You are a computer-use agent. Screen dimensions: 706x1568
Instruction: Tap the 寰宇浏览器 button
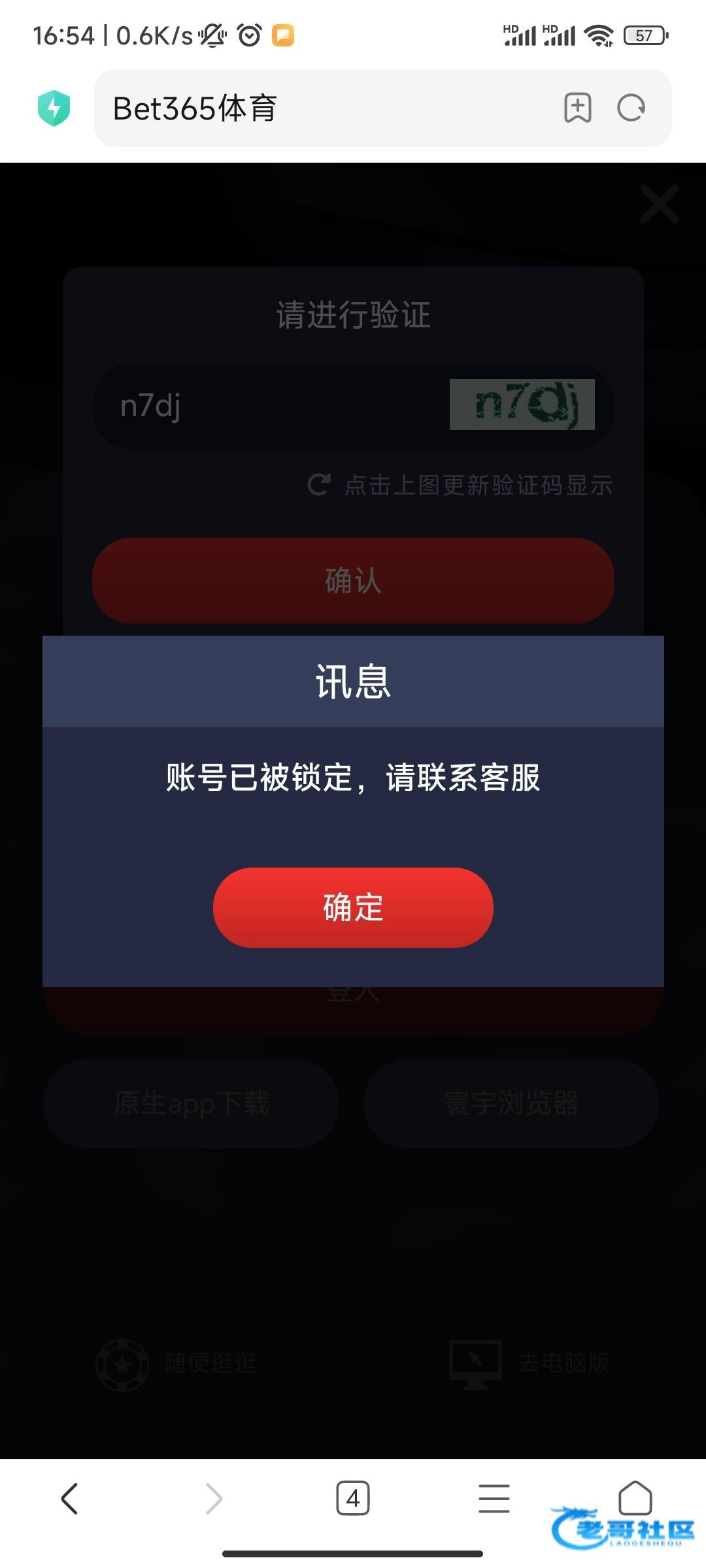point(511,1103)
